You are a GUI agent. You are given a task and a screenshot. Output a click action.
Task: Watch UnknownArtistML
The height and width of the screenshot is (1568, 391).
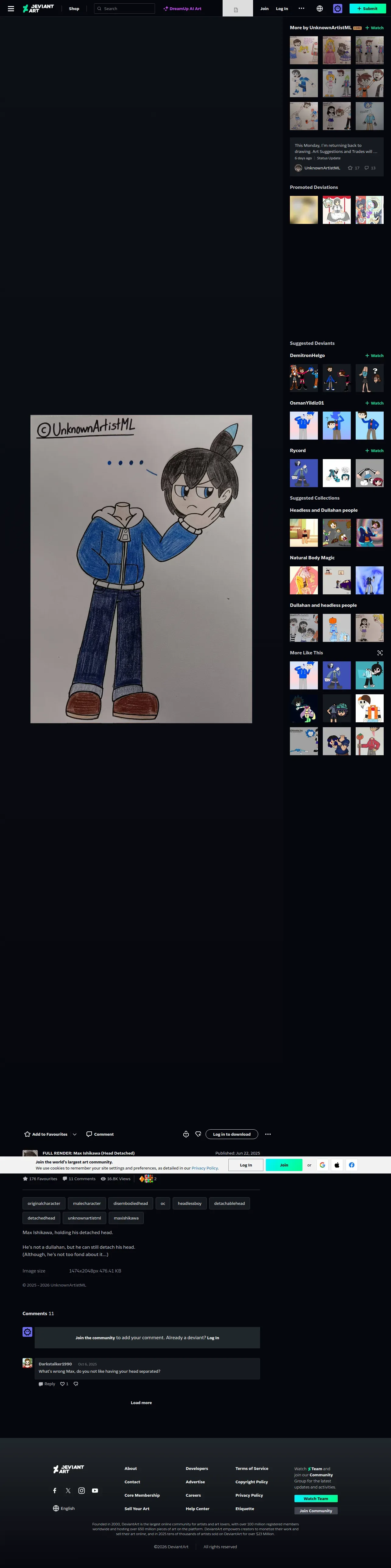[x=375, y=28]
